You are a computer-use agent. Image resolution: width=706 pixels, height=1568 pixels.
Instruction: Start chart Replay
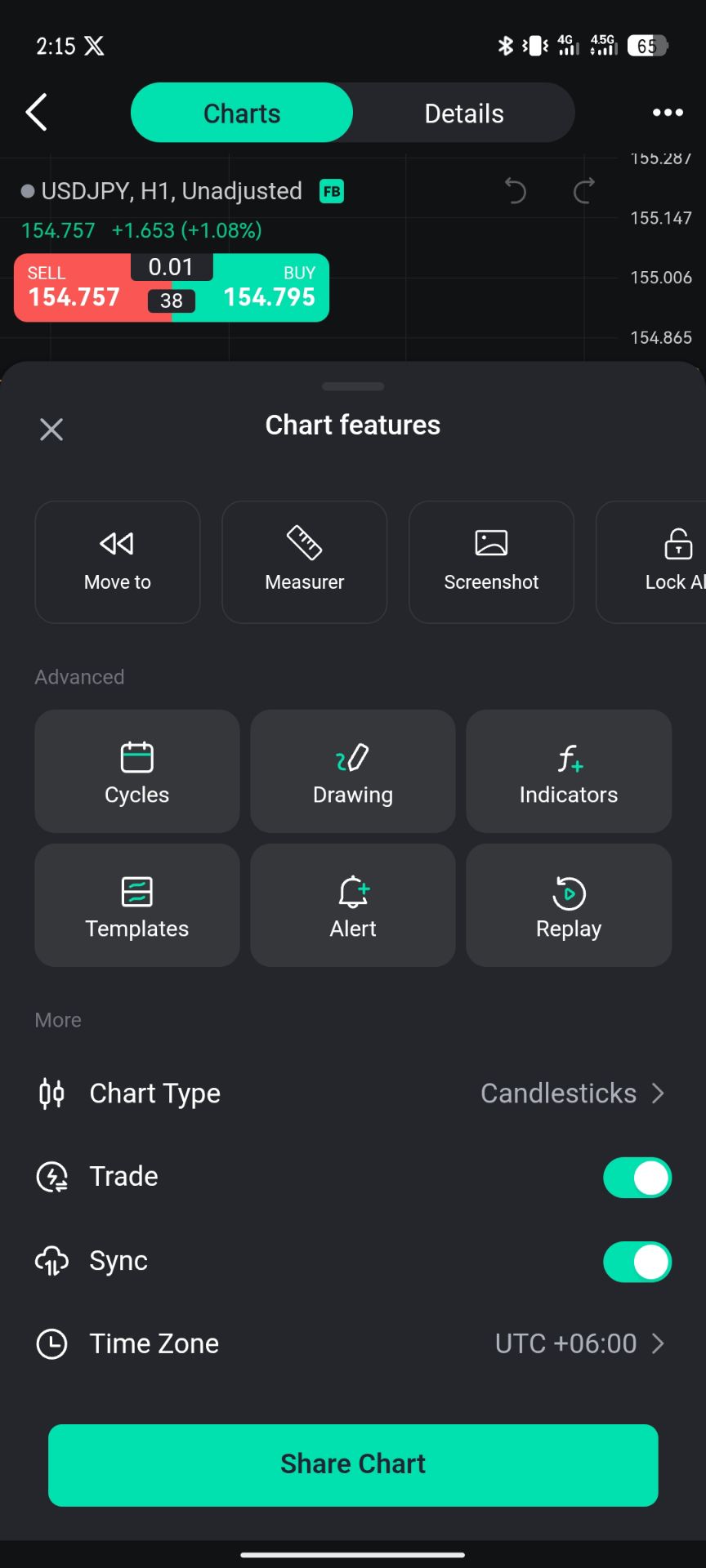click(569, 905)
